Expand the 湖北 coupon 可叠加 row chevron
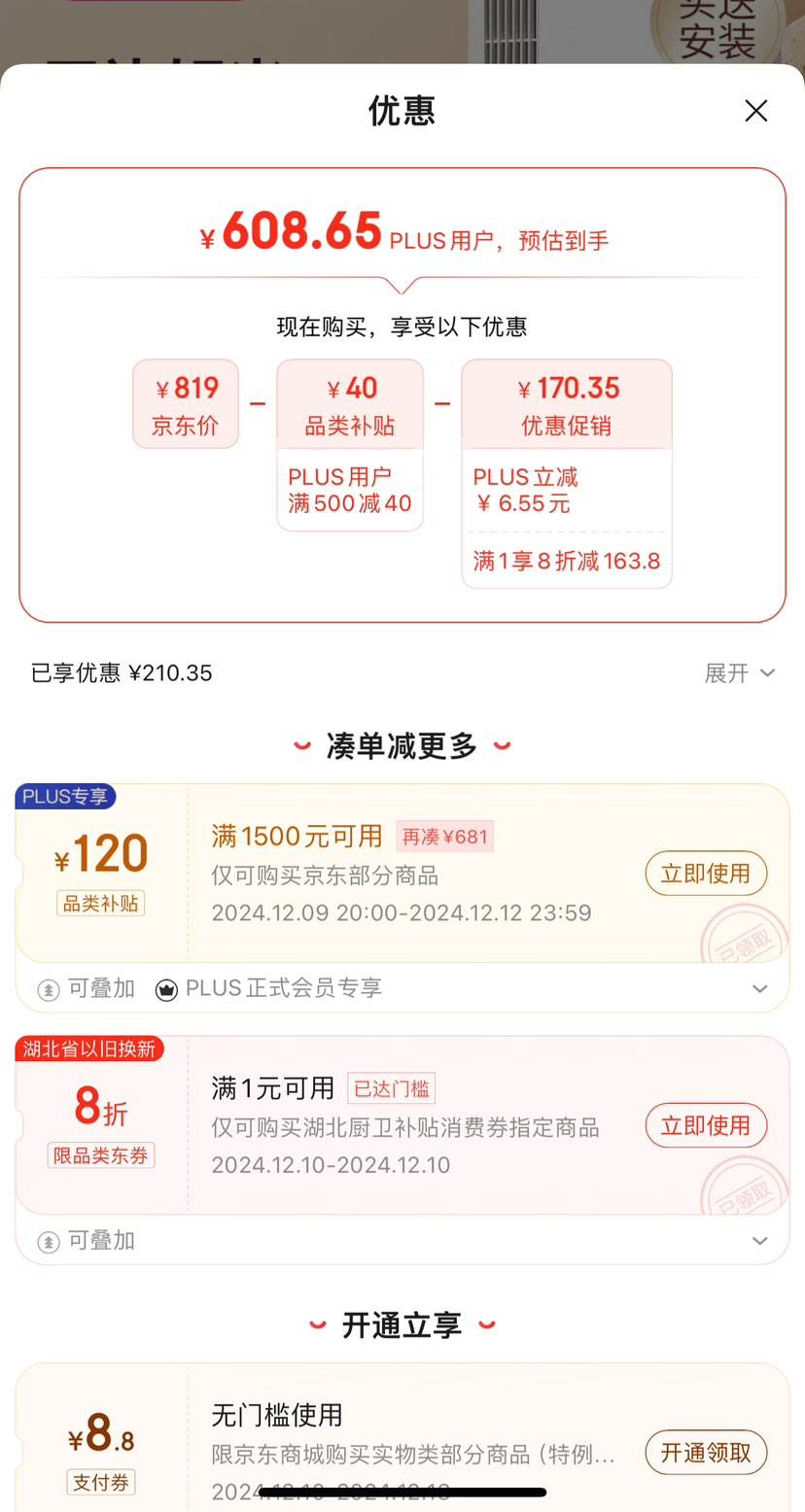 [759, 1240]
